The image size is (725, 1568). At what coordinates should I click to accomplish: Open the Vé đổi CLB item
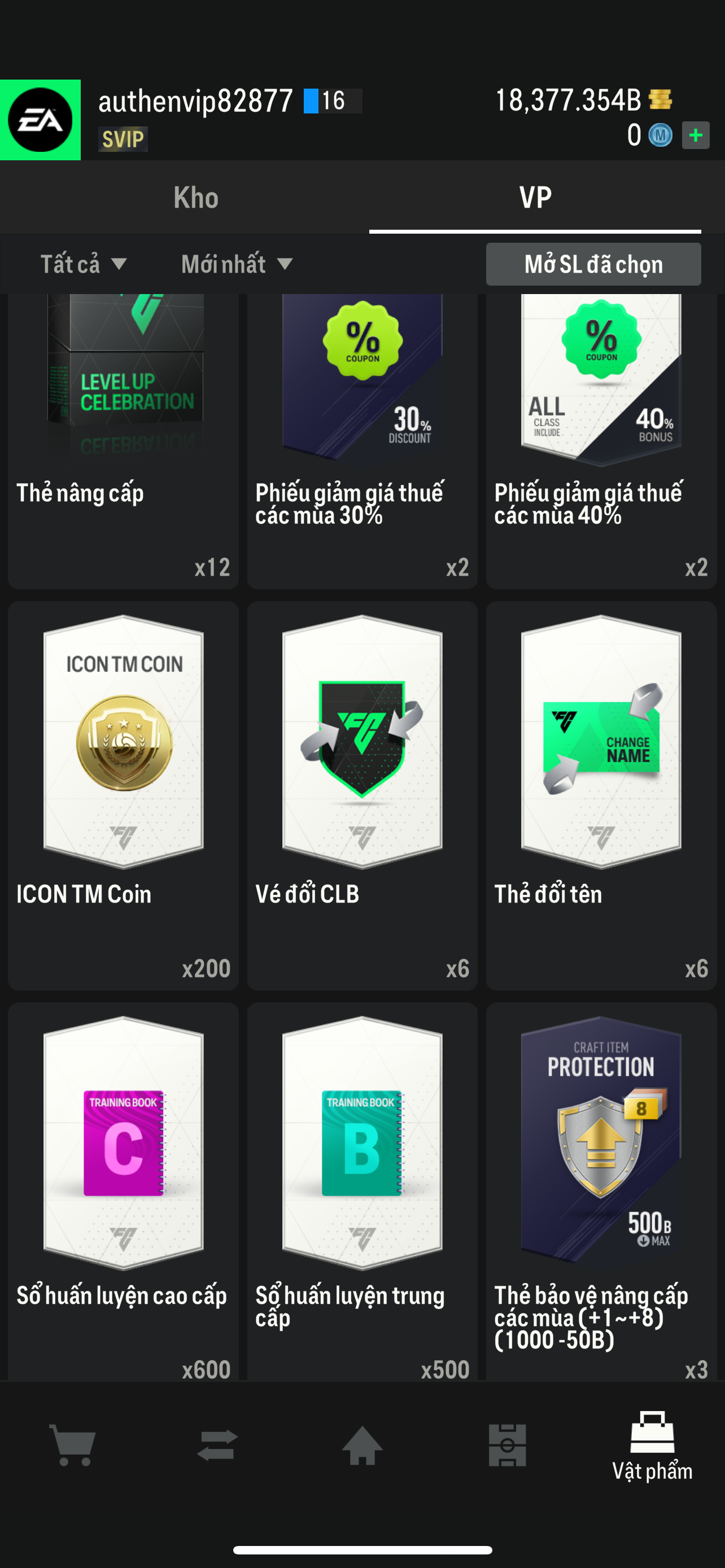click(361, 791)
